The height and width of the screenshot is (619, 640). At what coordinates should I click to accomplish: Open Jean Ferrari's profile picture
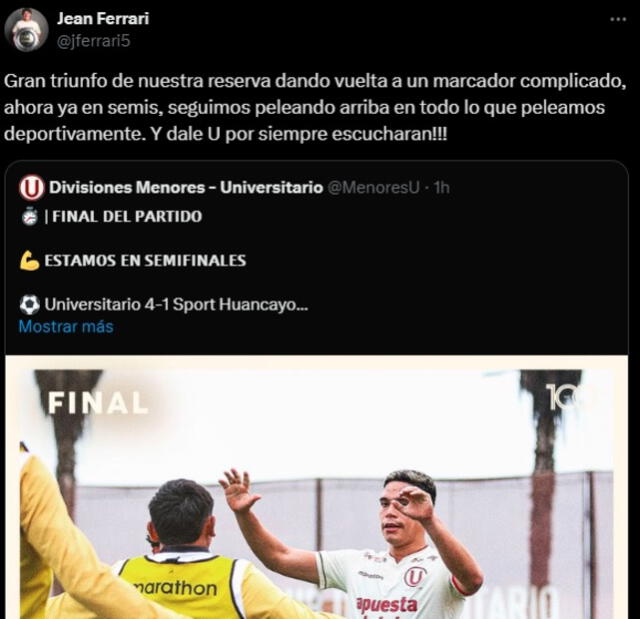tap(26, 30)
